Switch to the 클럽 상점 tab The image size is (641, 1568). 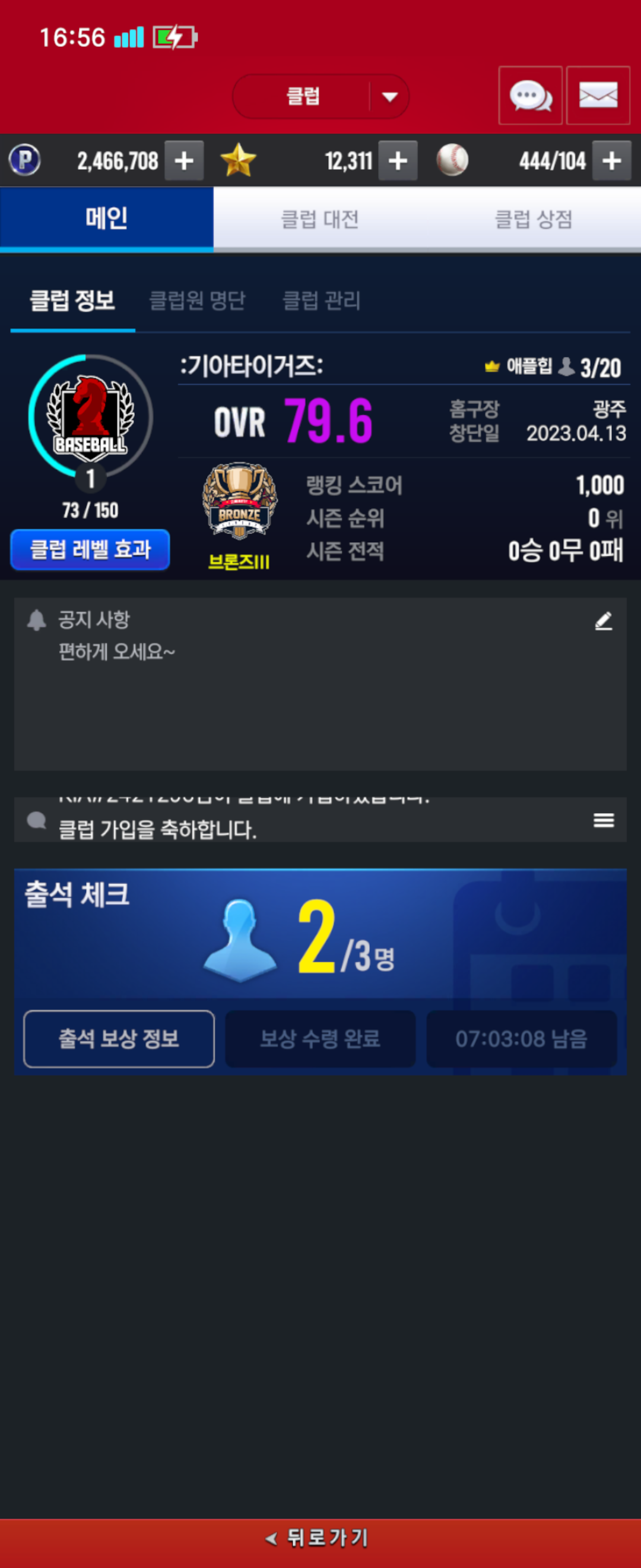click(x=534, y=219)
